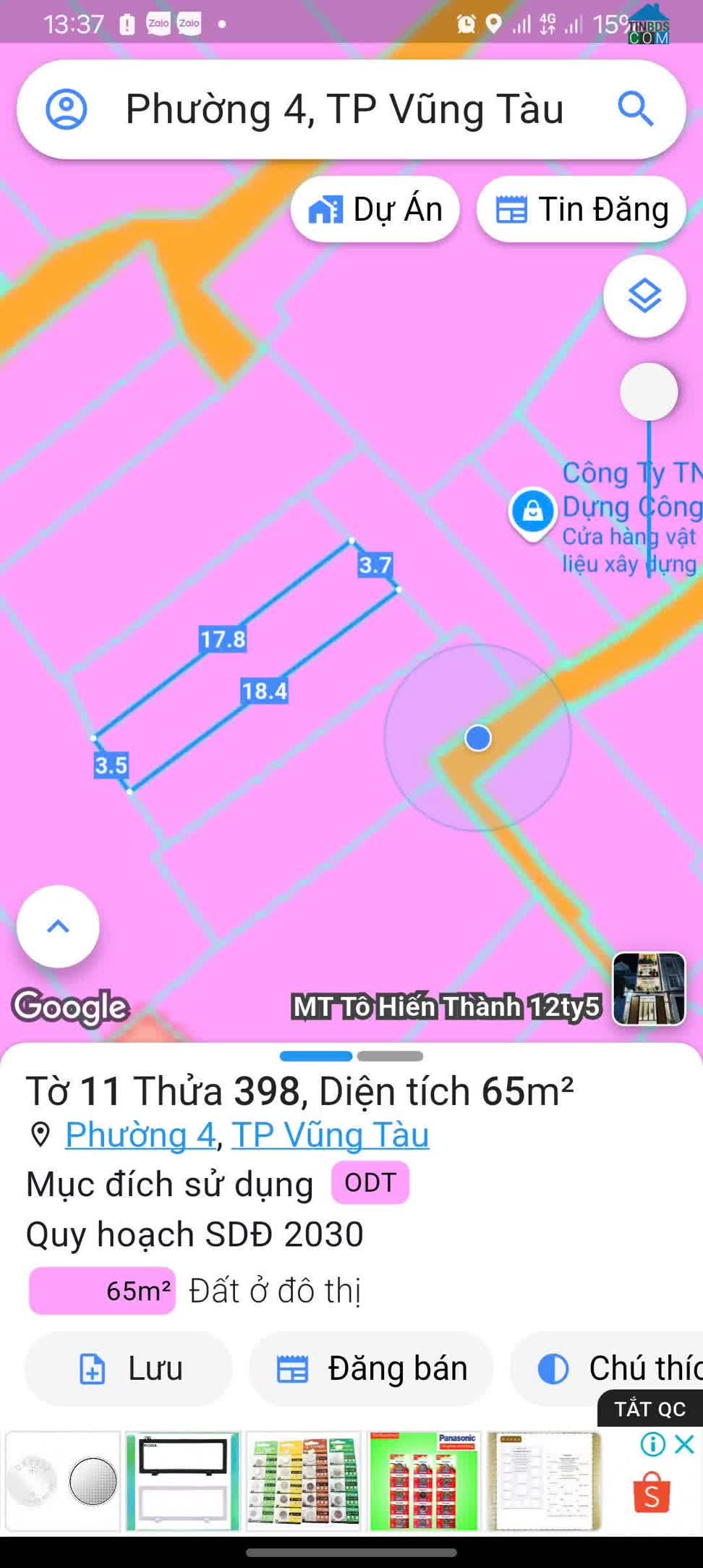Select the Tin Đăng chip
The image size is (703, 1568).
pyautogui.click(x=581, y=209)
